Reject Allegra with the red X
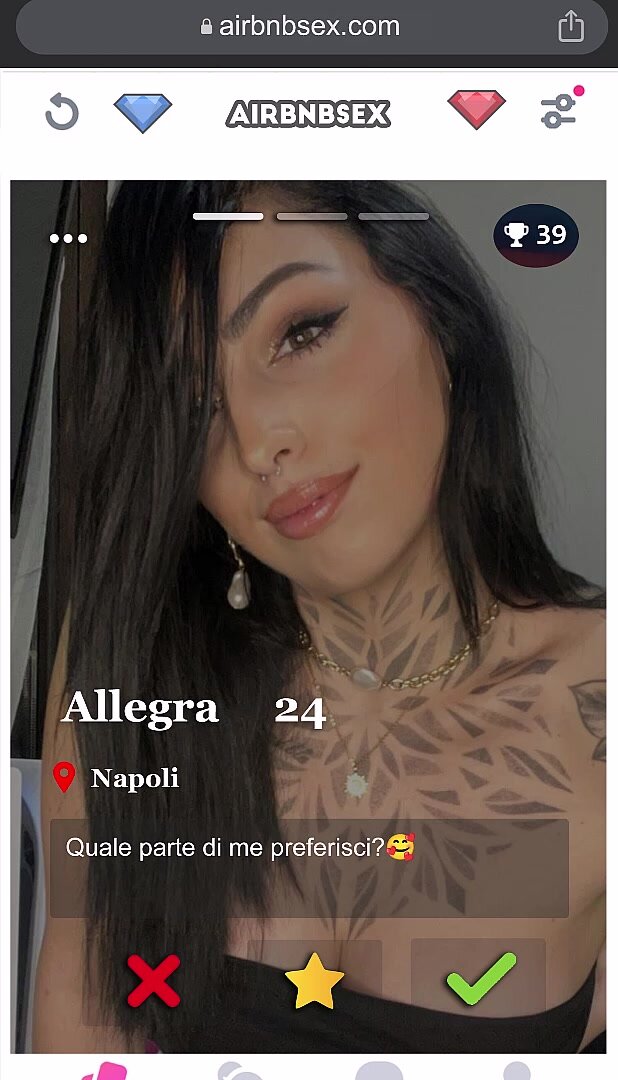The image size is (618, 1080). tap(153, 980)
